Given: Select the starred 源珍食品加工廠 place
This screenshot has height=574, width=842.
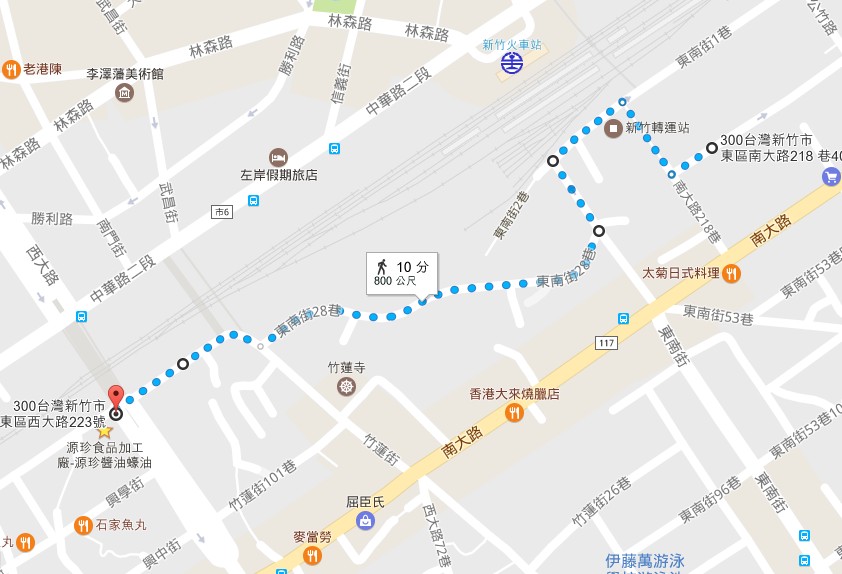Looking at the screenshot, I should point(105,432).
